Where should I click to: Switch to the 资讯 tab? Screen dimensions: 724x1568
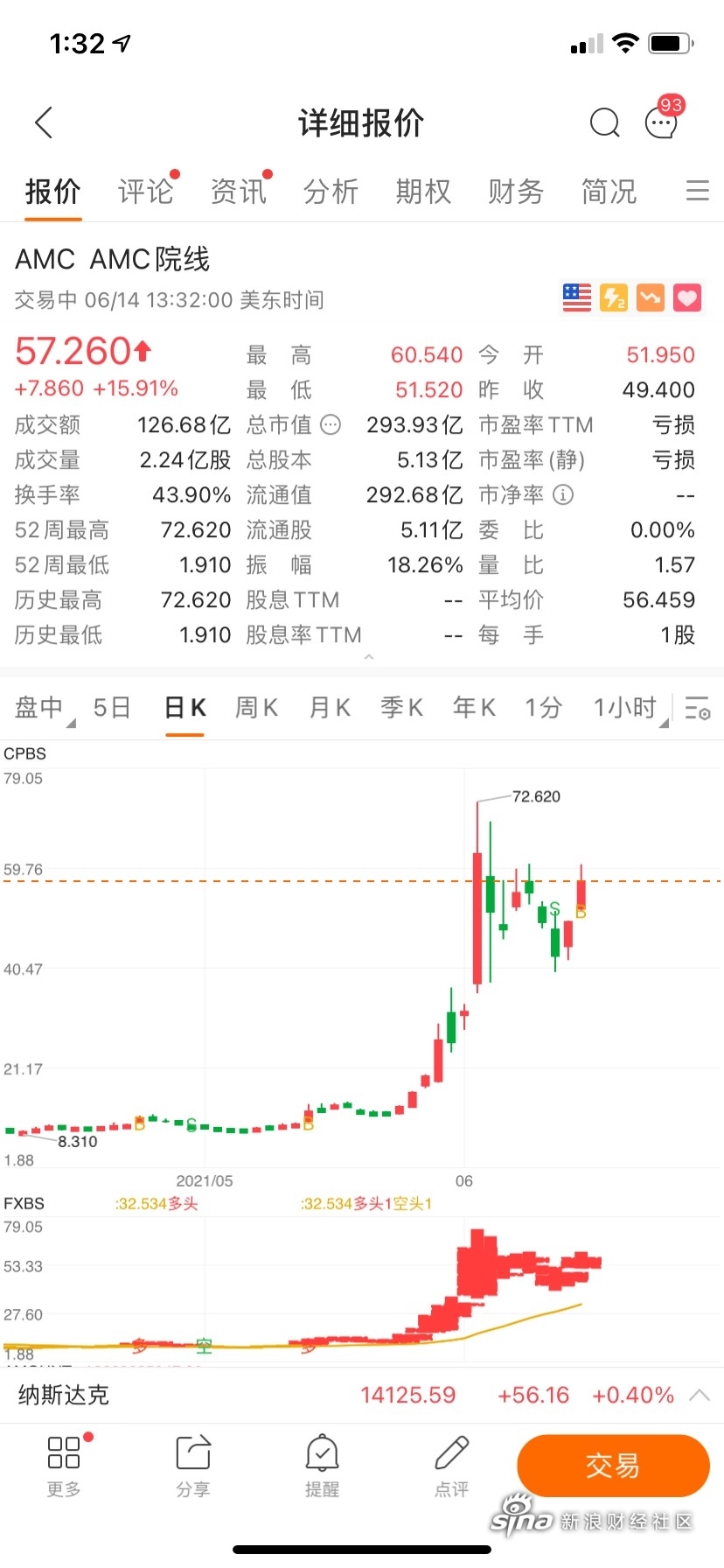pos(238,191)
